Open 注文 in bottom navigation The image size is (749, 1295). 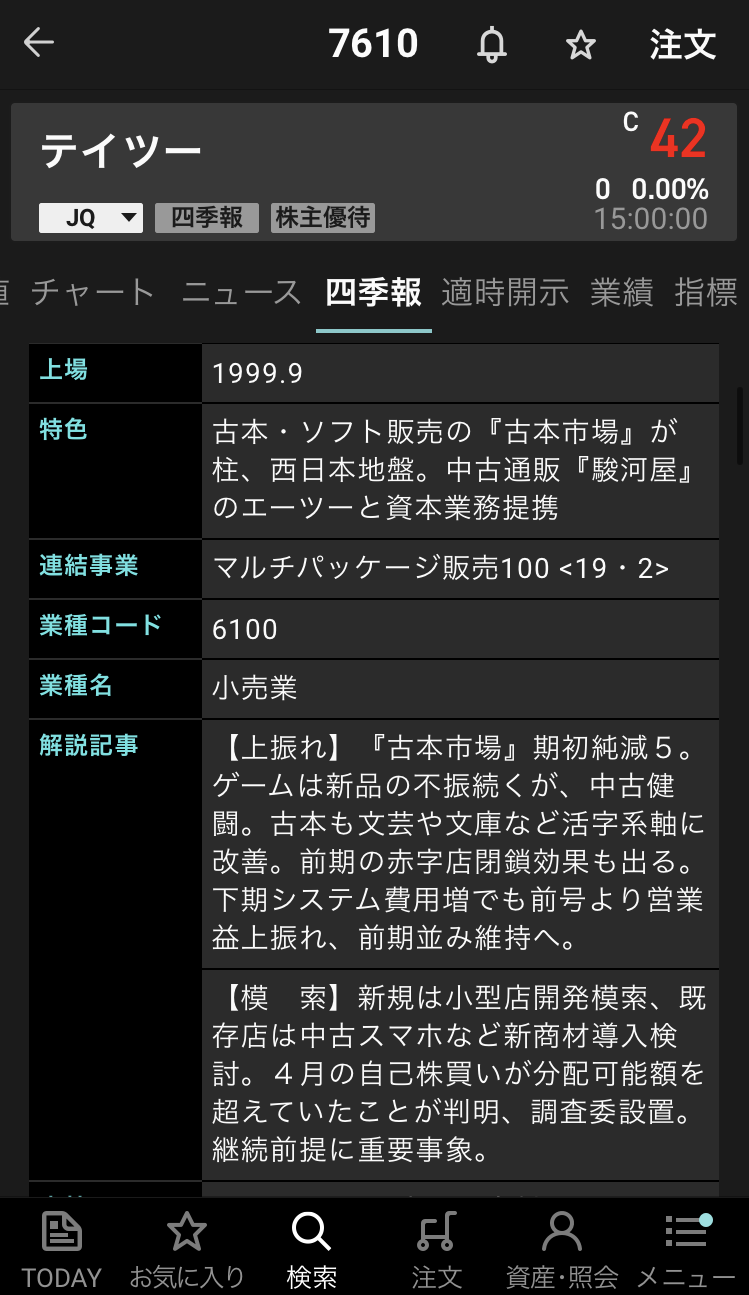click(x=437, y=1247)
